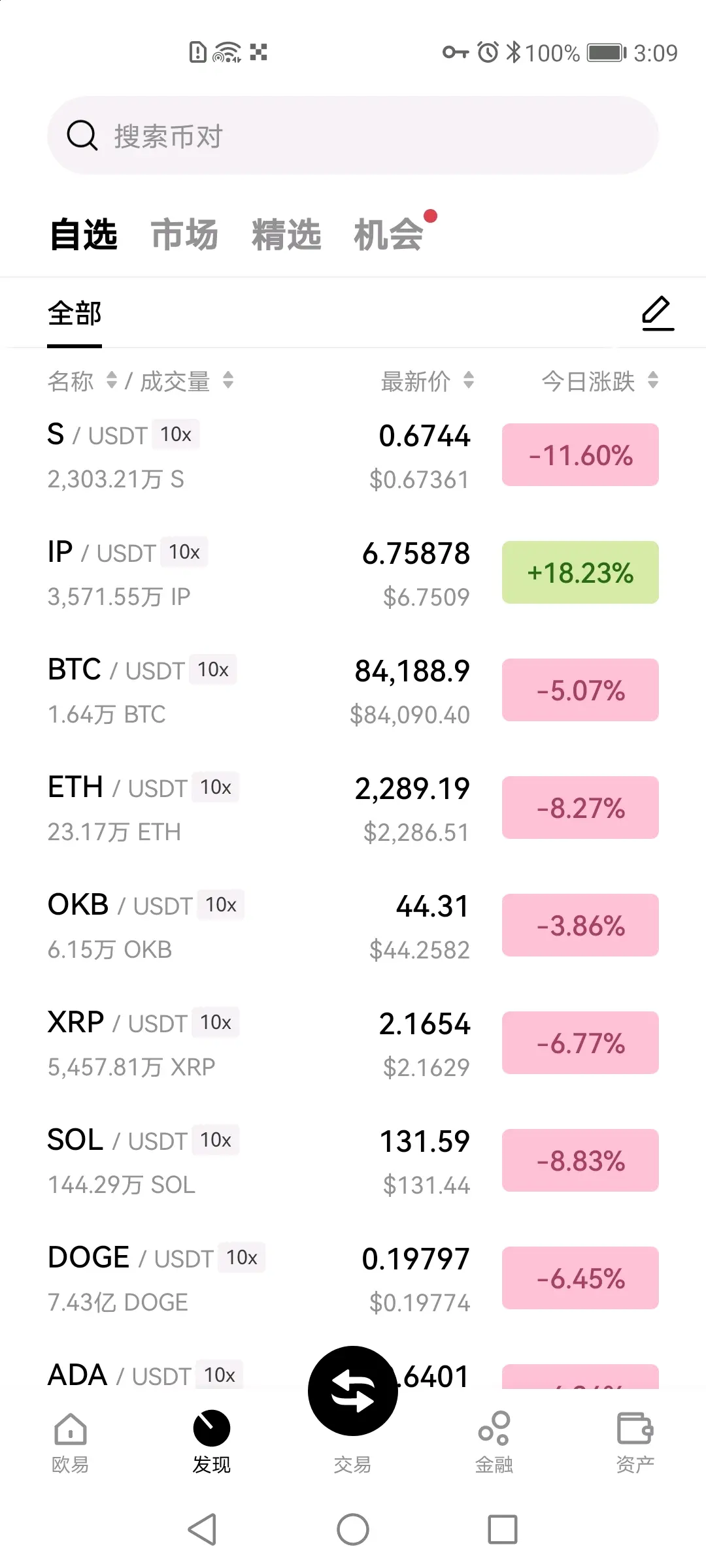Switch to the 市场 tab
The image size is (706, 1568).
185,234
